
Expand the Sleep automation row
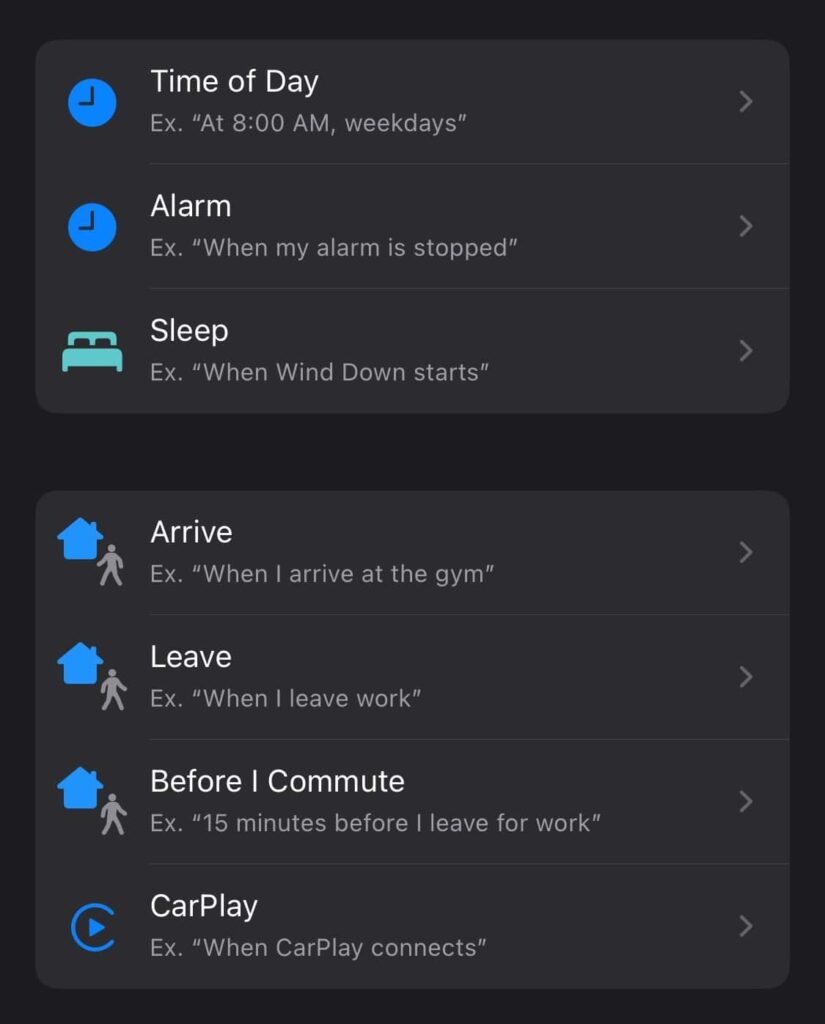(745, 351)
